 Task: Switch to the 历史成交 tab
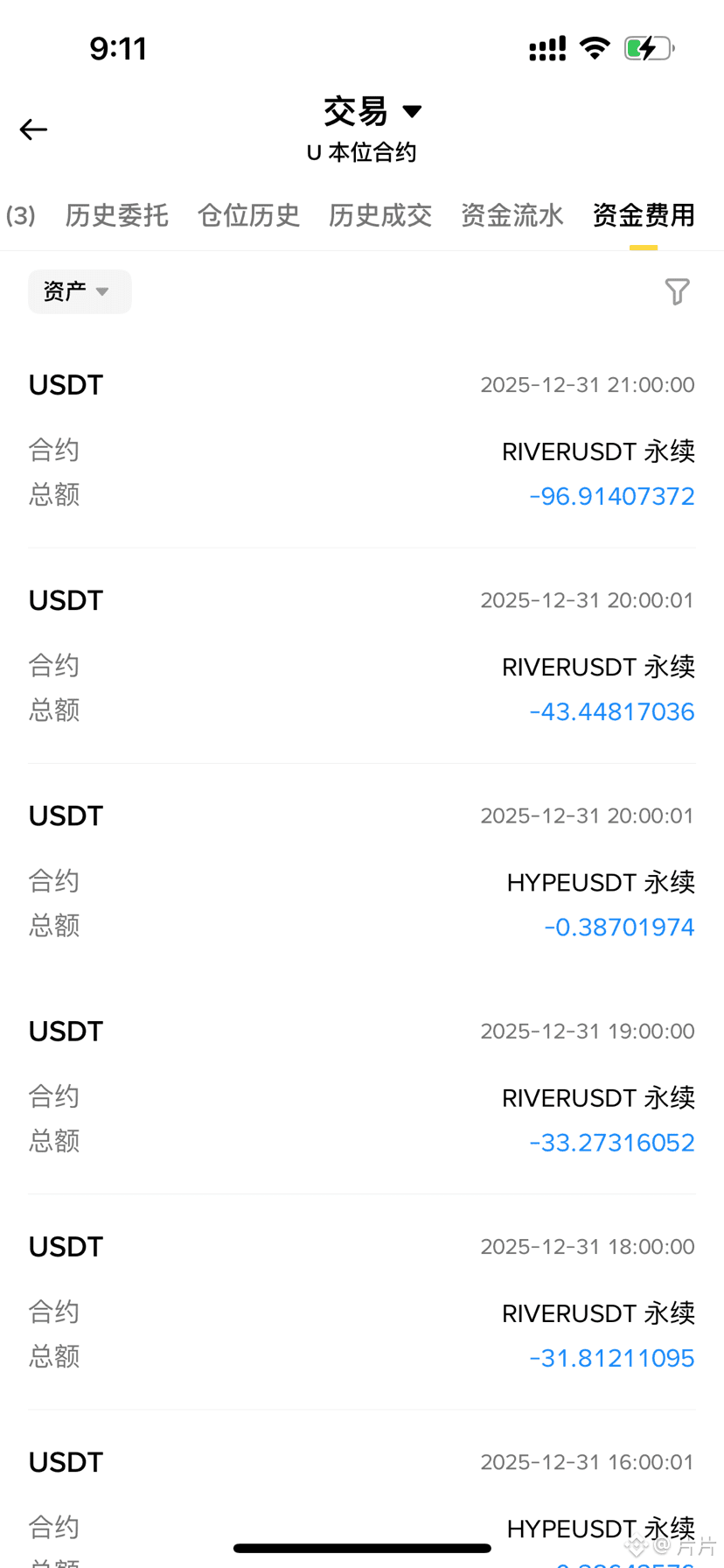pyautogui.click(x=380, y=215)
